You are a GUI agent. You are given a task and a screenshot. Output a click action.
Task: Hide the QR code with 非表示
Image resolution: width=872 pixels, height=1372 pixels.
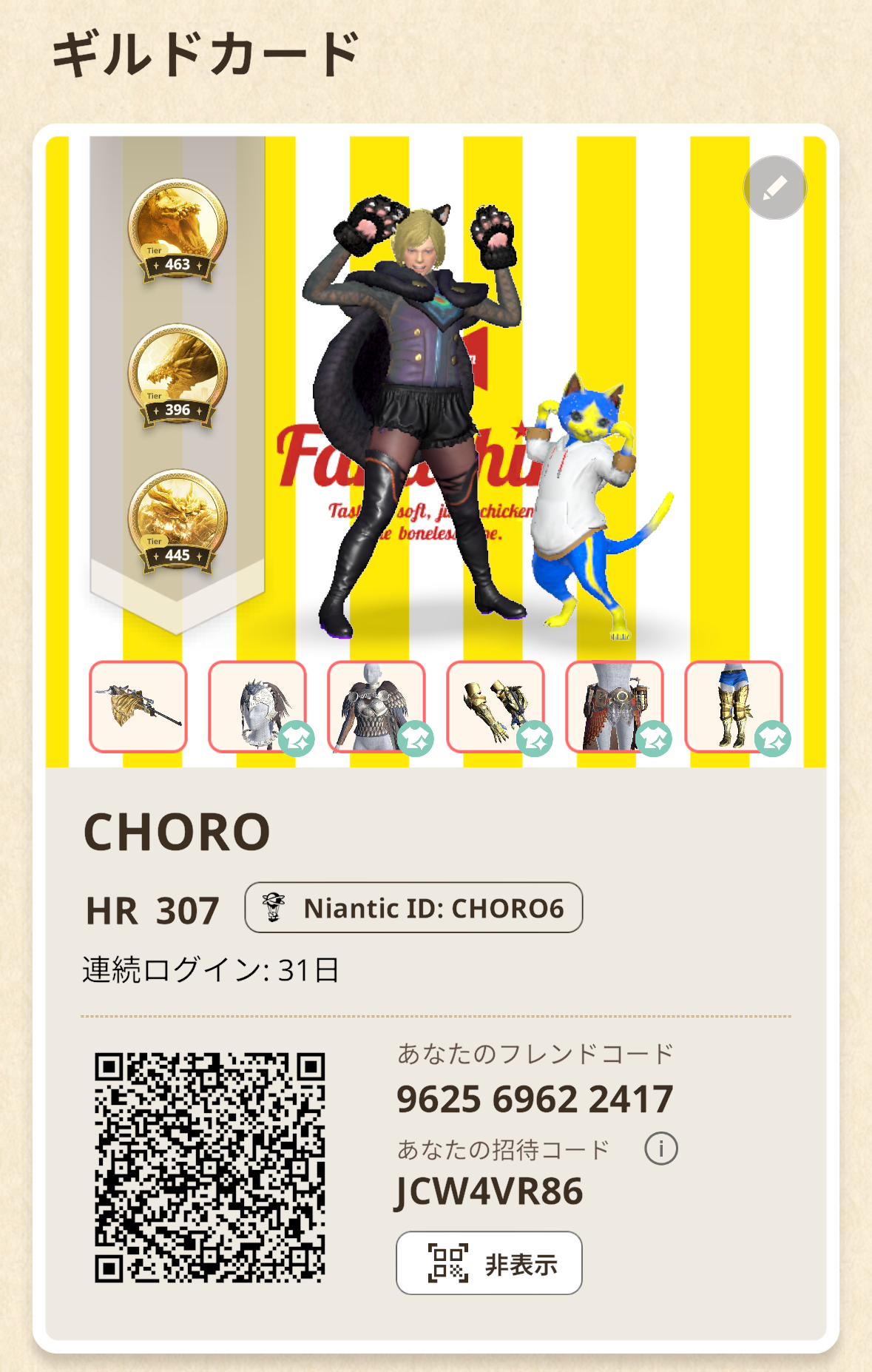coord(489,1263)
